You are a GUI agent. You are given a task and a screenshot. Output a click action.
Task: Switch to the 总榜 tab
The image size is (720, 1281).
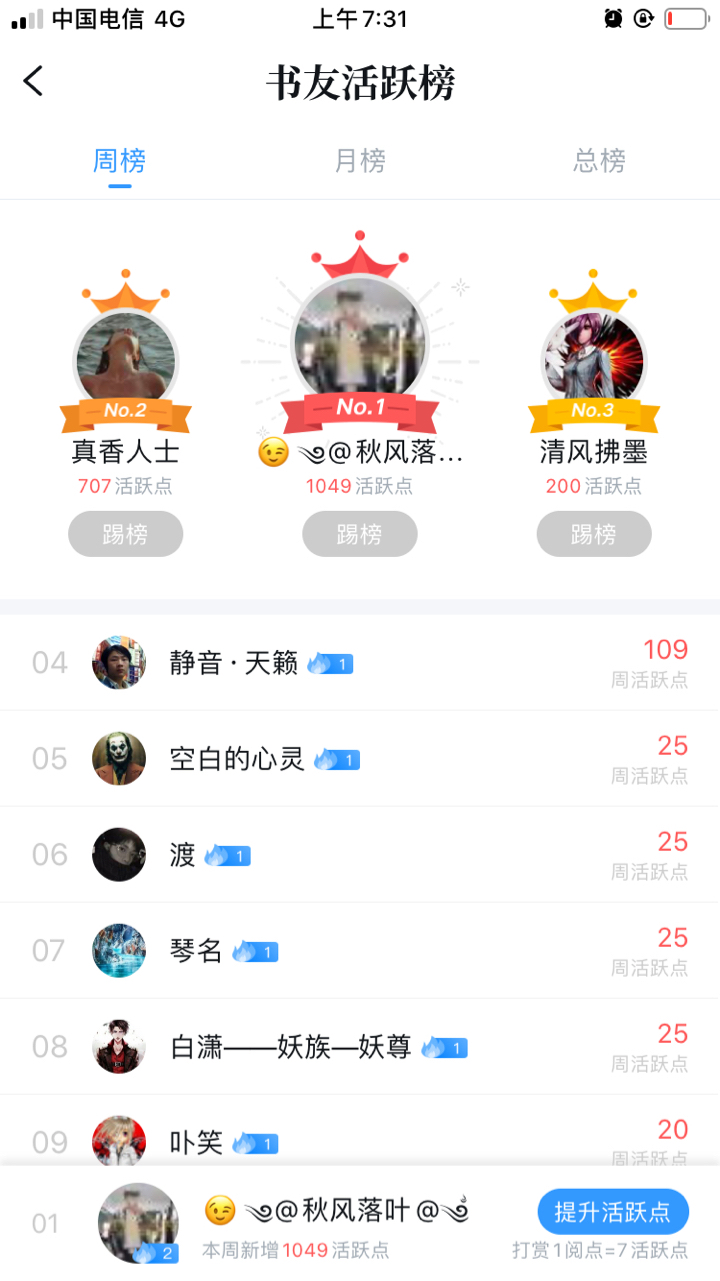point(599,161)
